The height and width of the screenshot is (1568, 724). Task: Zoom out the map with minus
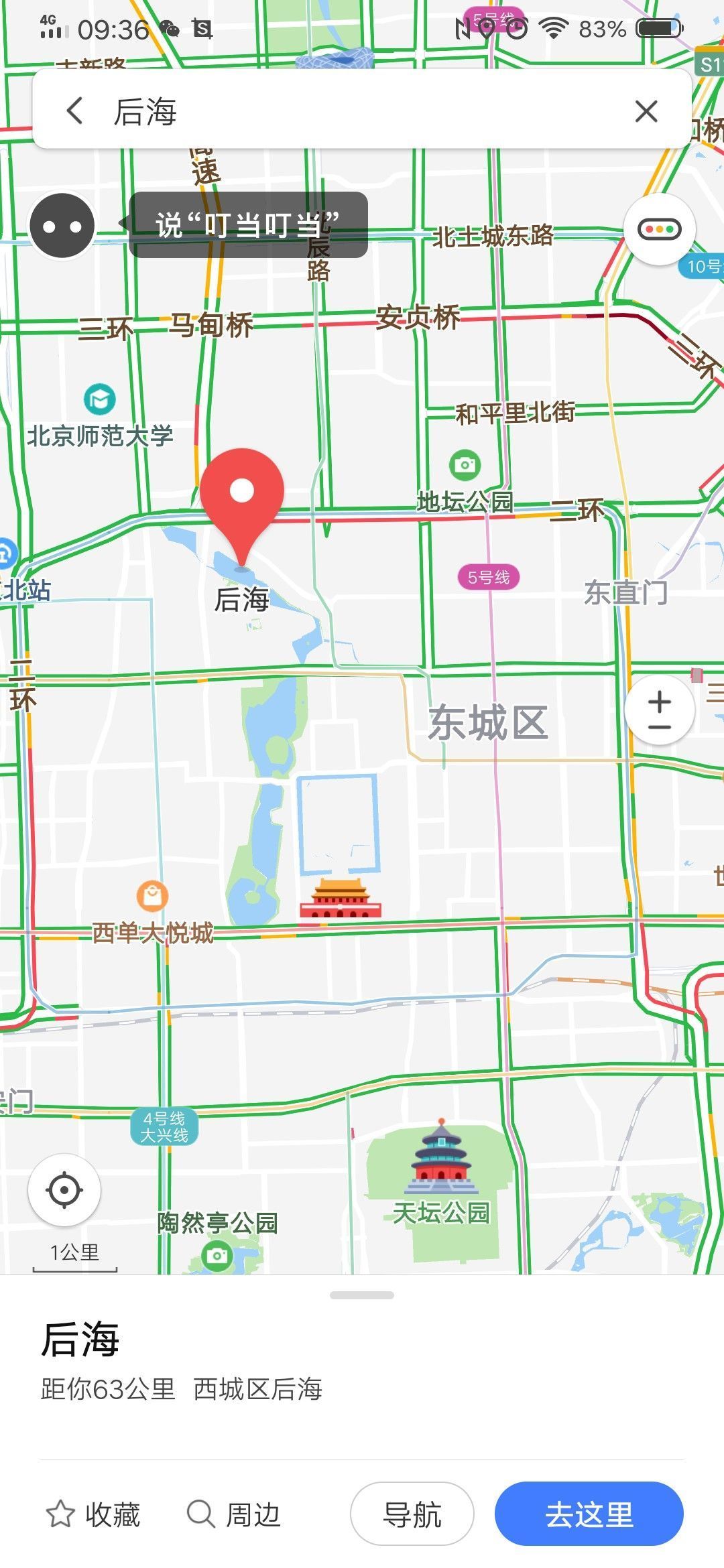click(x=660, y=727)
